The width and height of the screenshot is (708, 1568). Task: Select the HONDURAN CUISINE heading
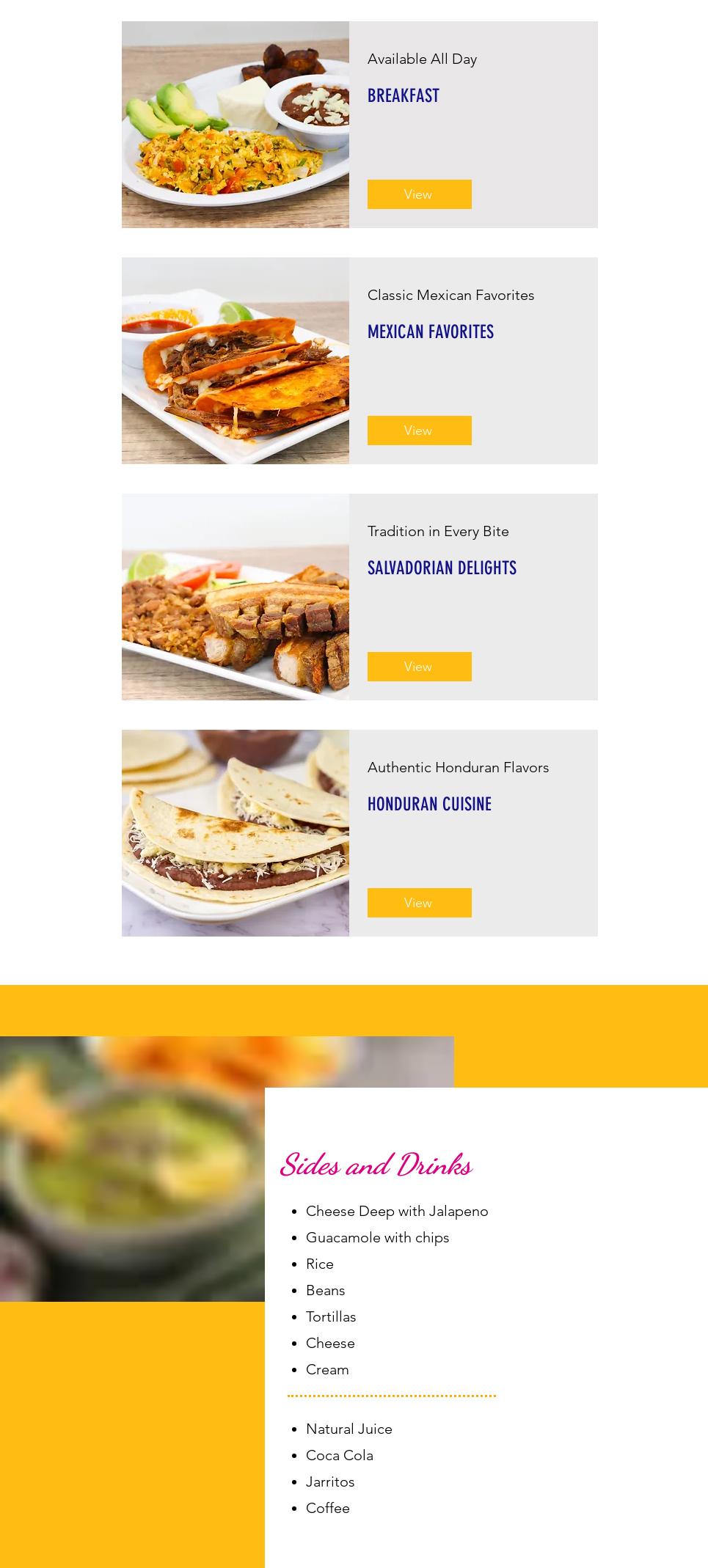(x=429, y=804)
